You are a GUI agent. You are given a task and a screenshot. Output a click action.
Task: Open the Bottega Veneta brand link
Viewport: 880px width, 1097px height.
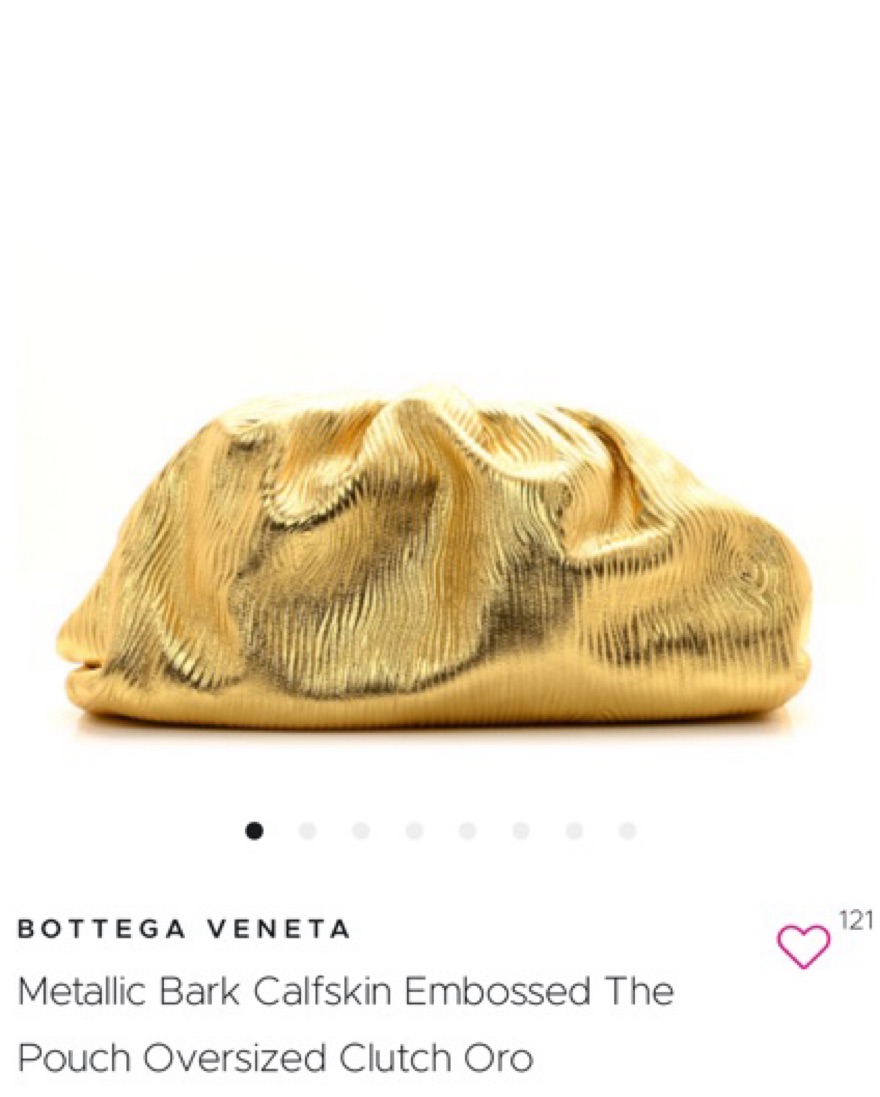[x=184, y=929]
